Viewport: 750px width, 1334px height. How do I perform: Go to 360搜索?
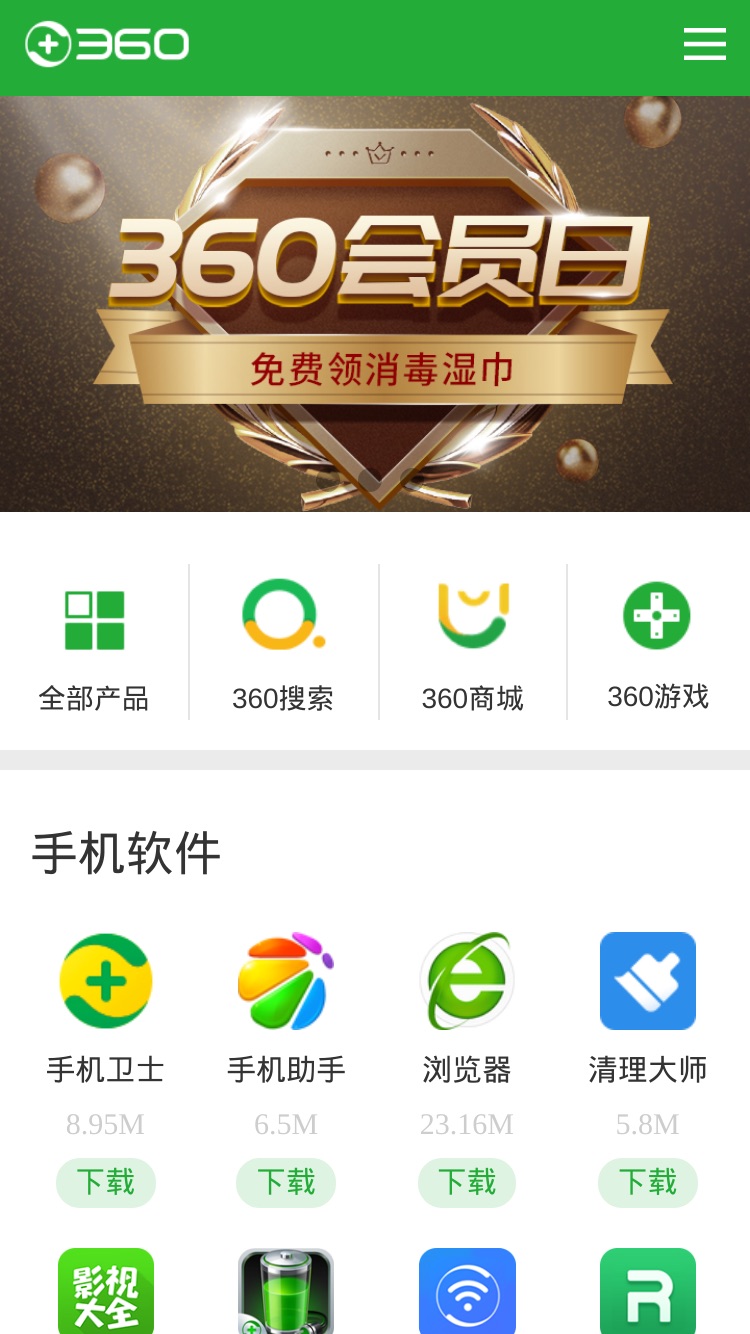(x=283, y=642)
